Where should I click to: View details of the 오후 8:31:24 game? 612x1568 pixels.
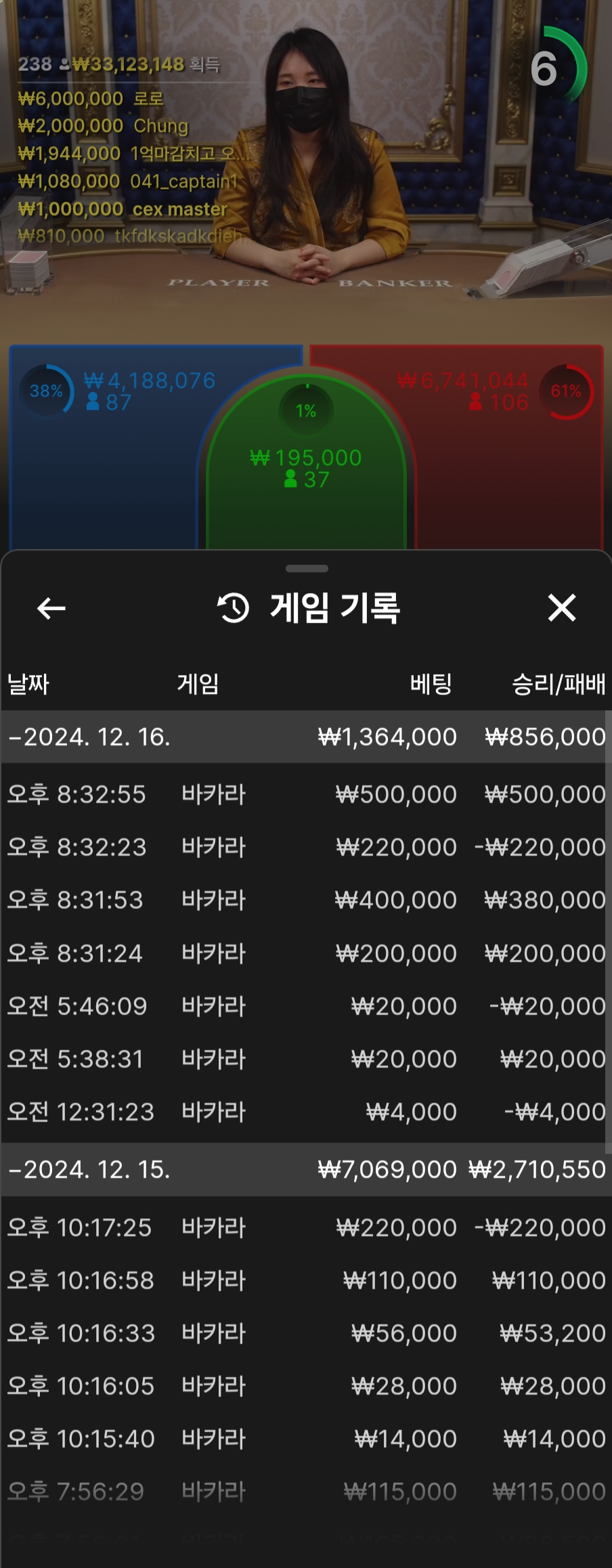(x=305, y=953)
